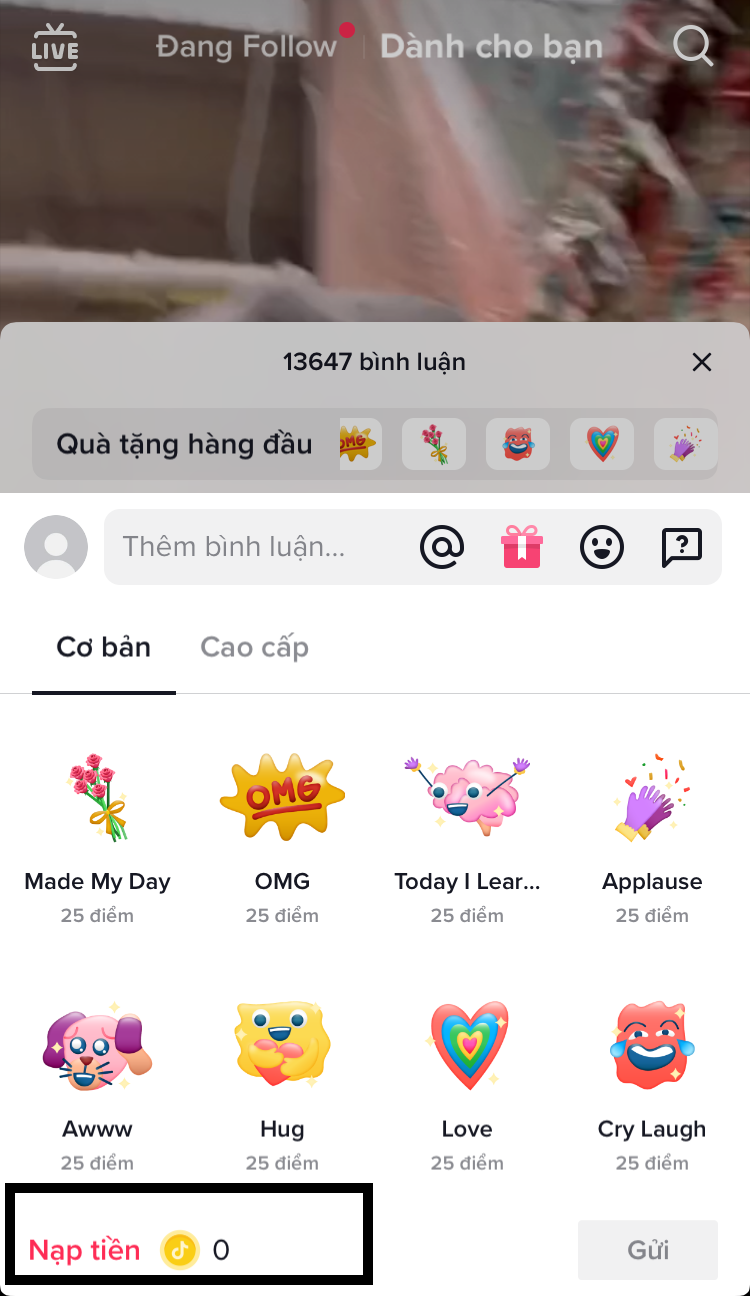The height and width of the screenshot is (1296, 750).
Task: Tap the Gửi send button
Action: (x=648, y=1250)
